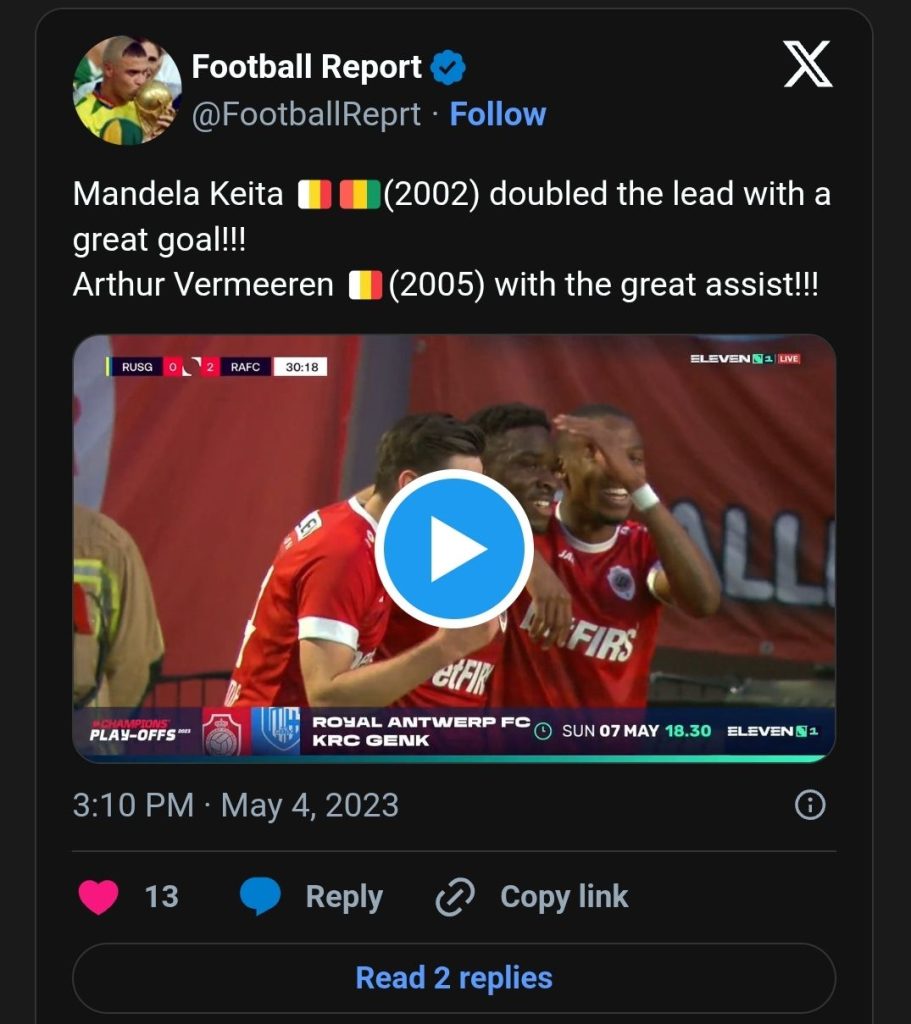The image size is (911, 1024).
Task: Open the @FootballReprt handle
Action: [x=306, y=114]
